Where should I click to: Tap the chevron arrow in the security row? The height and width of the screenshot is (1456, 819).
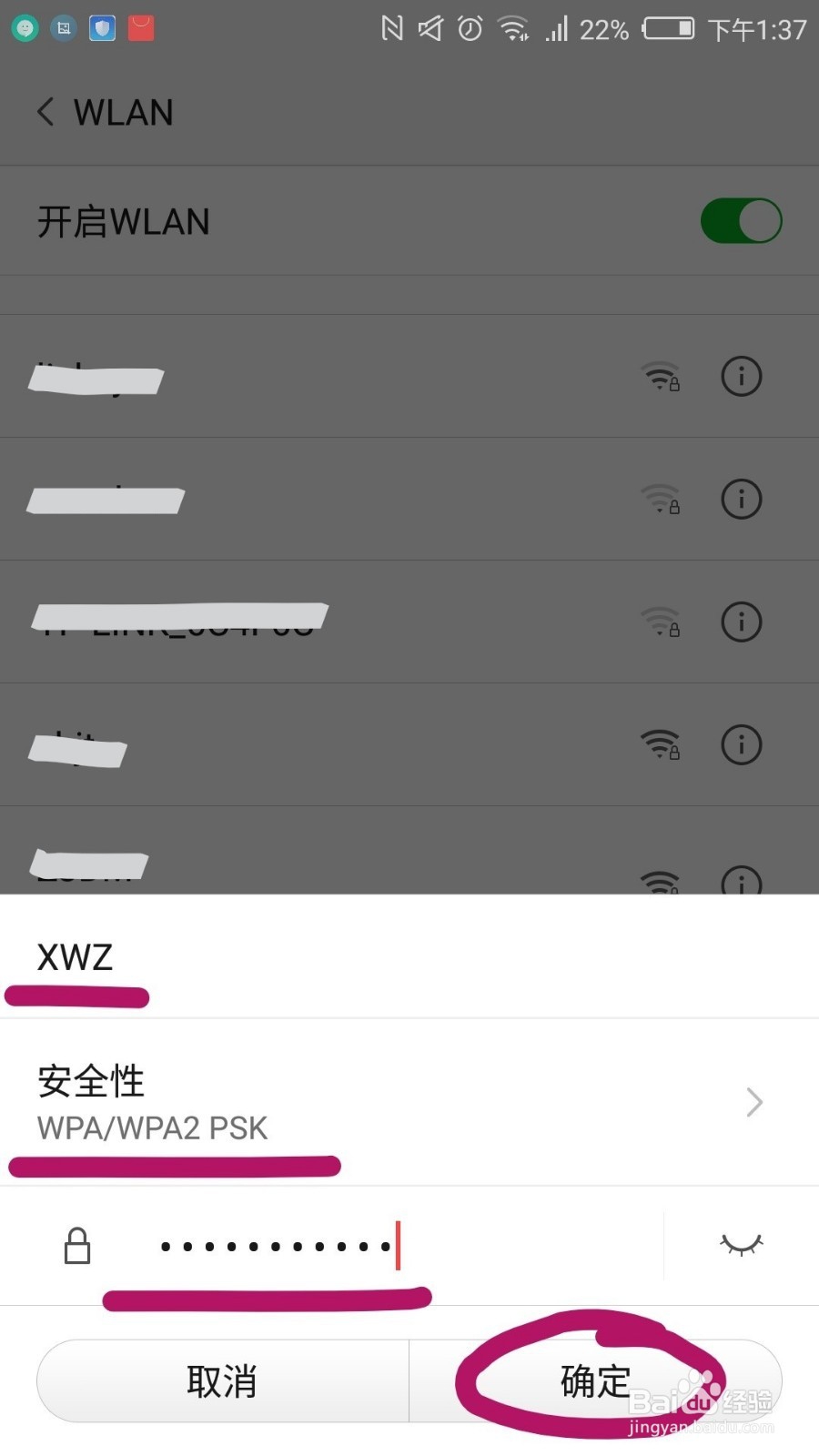click(x=753, y=1102)
